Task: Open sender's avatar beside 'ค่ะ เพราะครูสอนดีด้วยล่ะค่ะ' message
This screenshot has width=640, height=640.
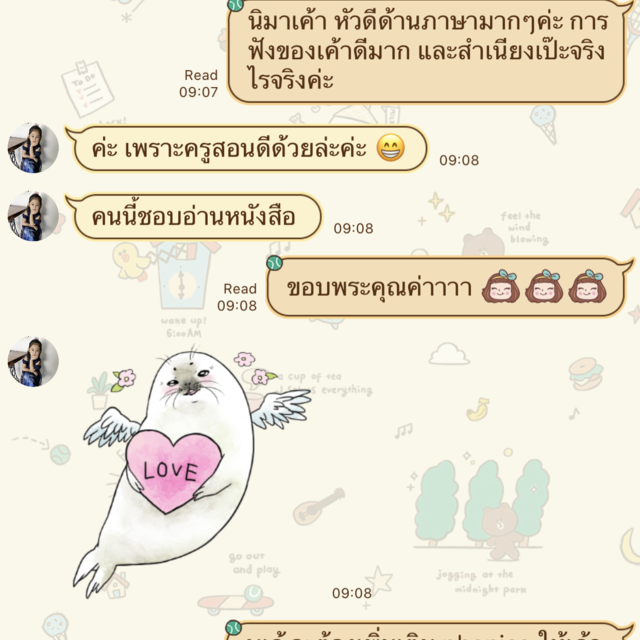Action: coord(33,148)
